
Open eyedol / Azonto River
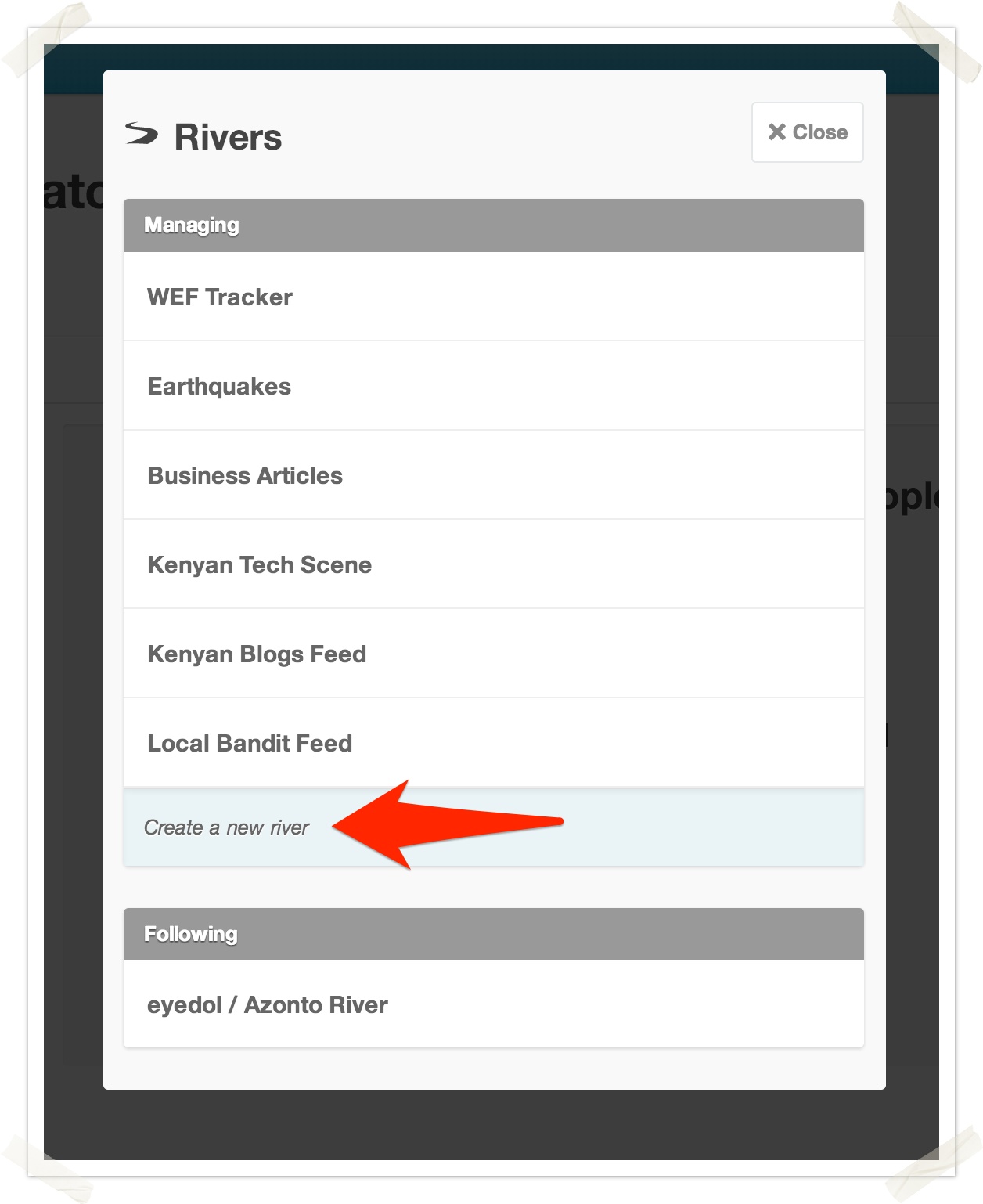pyautogui.click(x=268, y=1005)
